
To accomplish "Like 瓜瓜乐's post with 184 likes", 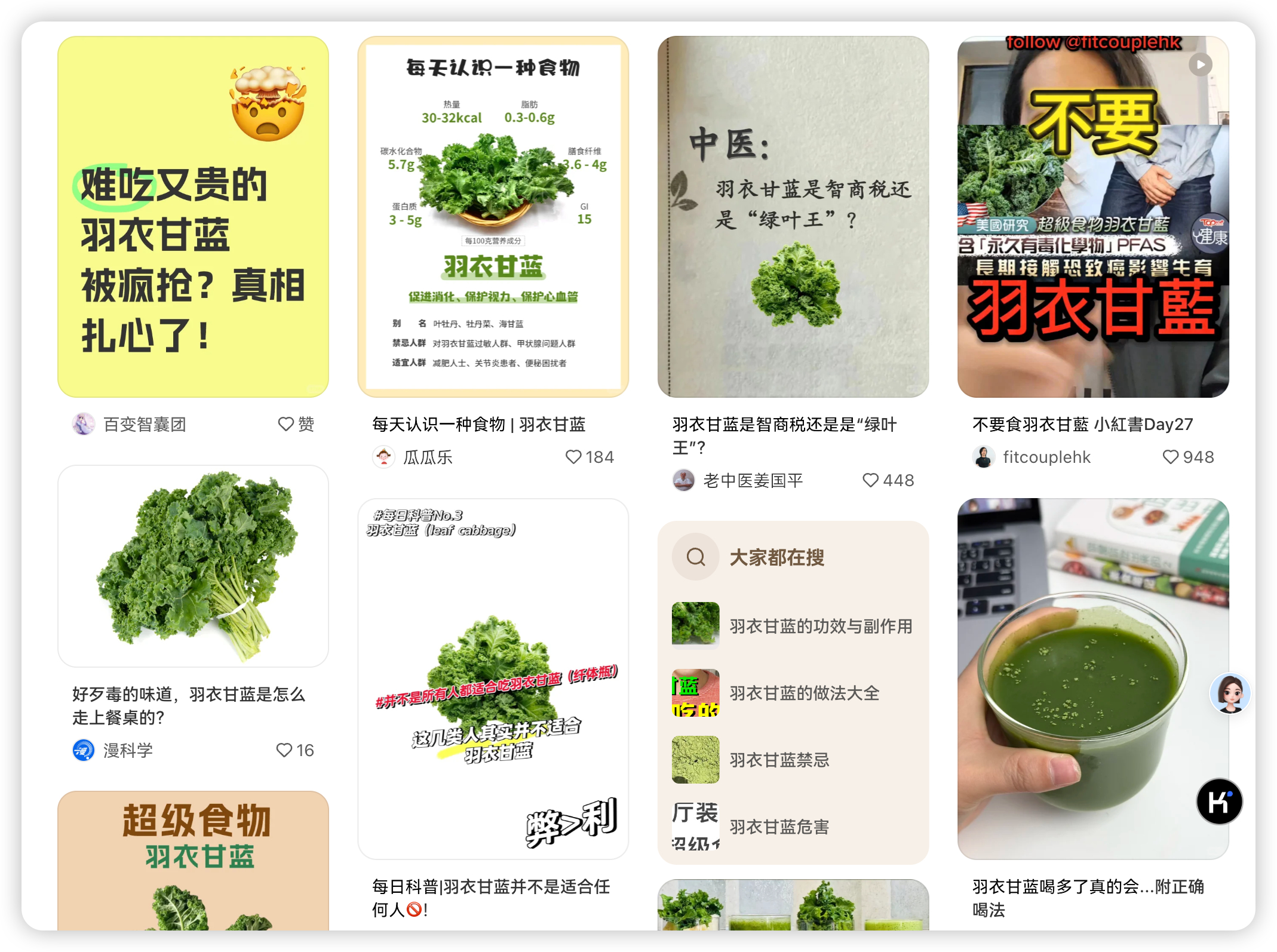I will [x=573, y=457].
